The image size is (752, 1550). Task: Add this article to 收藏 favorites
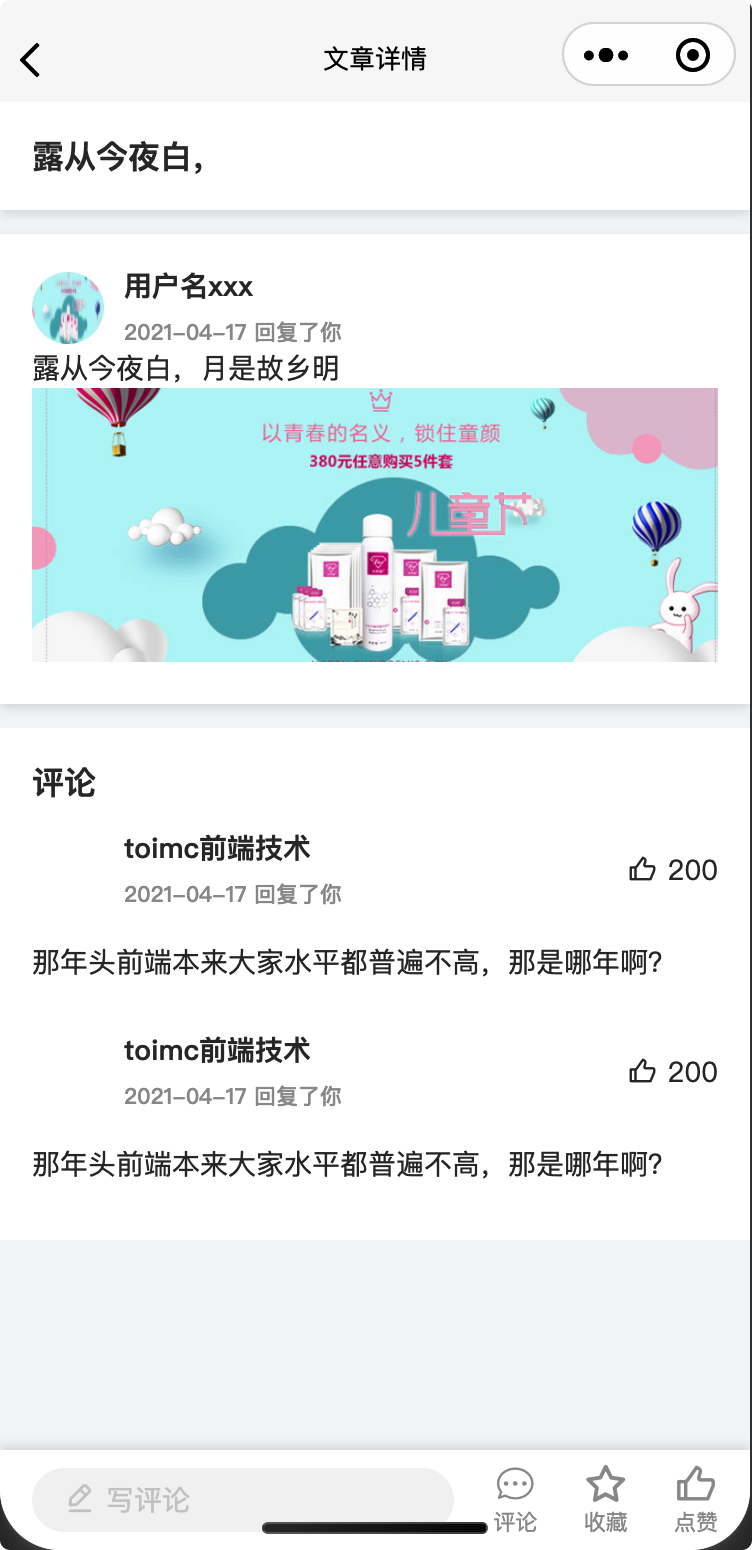coord(605,1499)
